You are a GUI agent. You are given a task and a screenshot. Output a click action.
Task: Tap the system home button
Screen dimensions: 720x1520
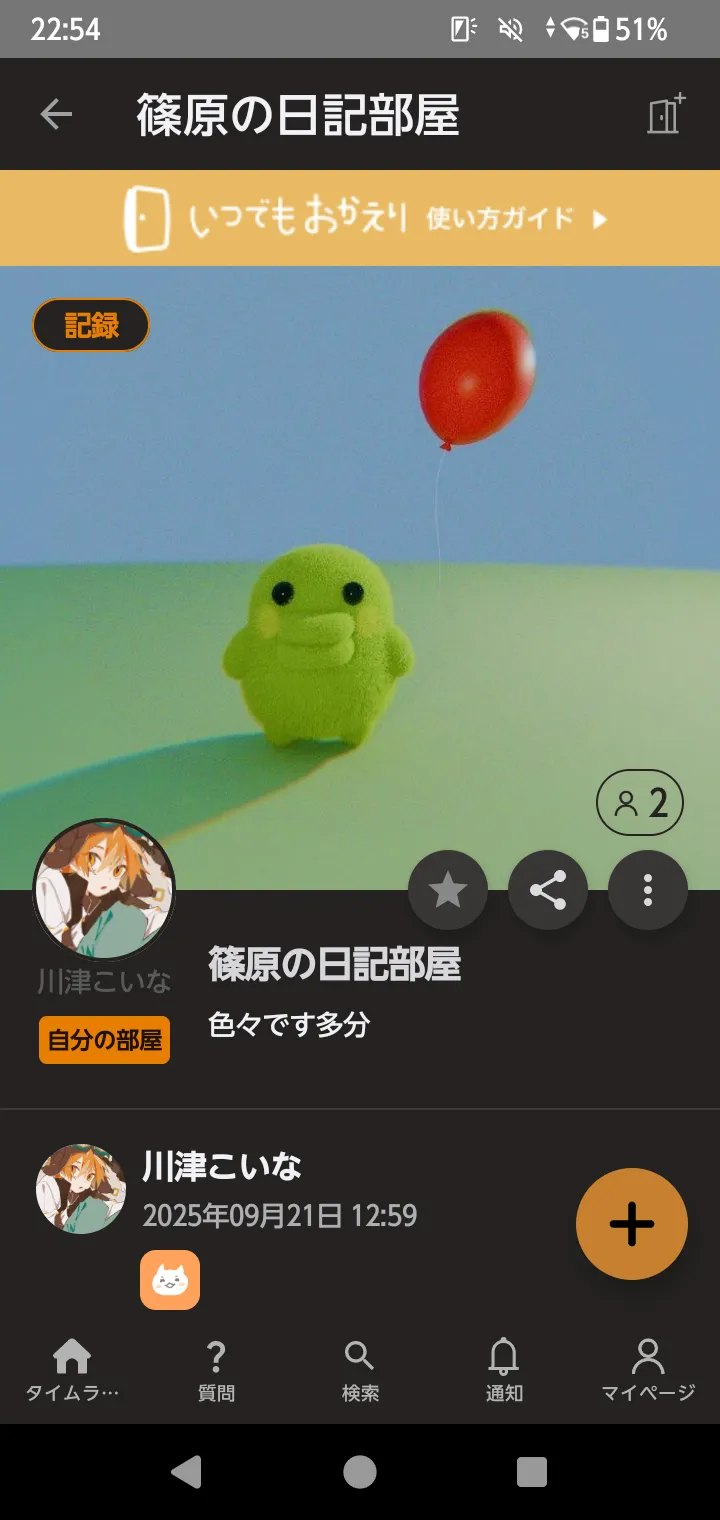click(360, 1471)
